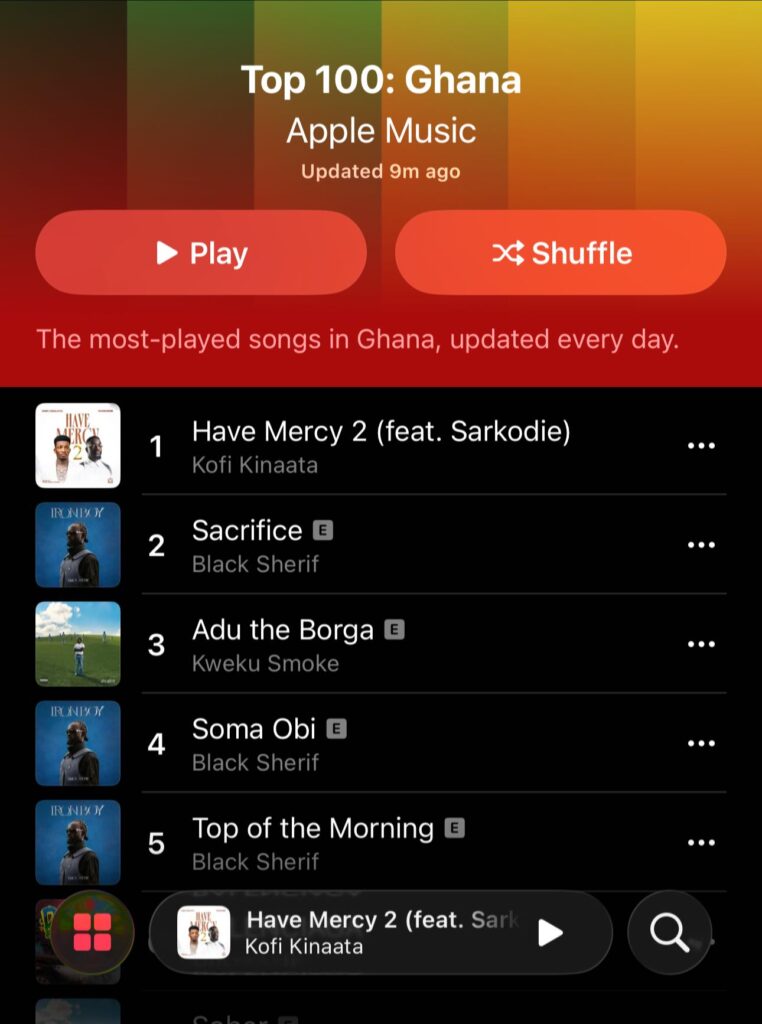The image size is (762, 1024).
Task: Open more options for Soma Obi
Action: [x=702, y=744]
